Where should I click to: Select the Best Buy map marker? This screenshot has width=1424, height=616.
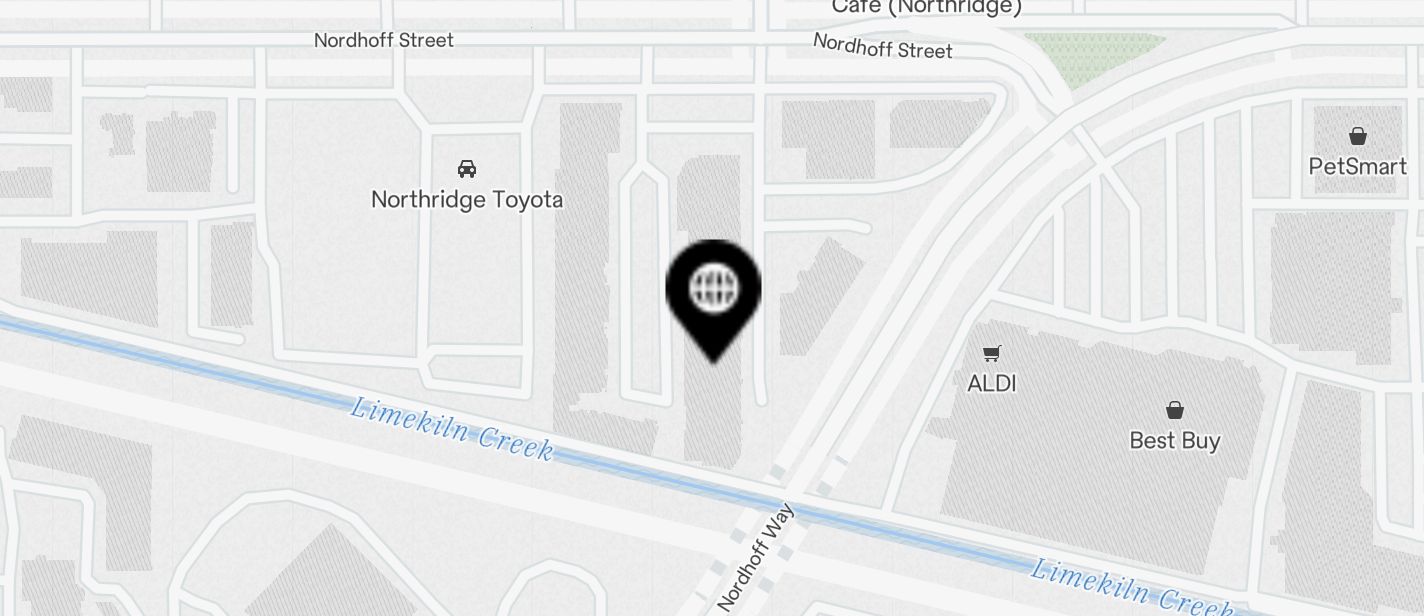tap(1174, 411)
